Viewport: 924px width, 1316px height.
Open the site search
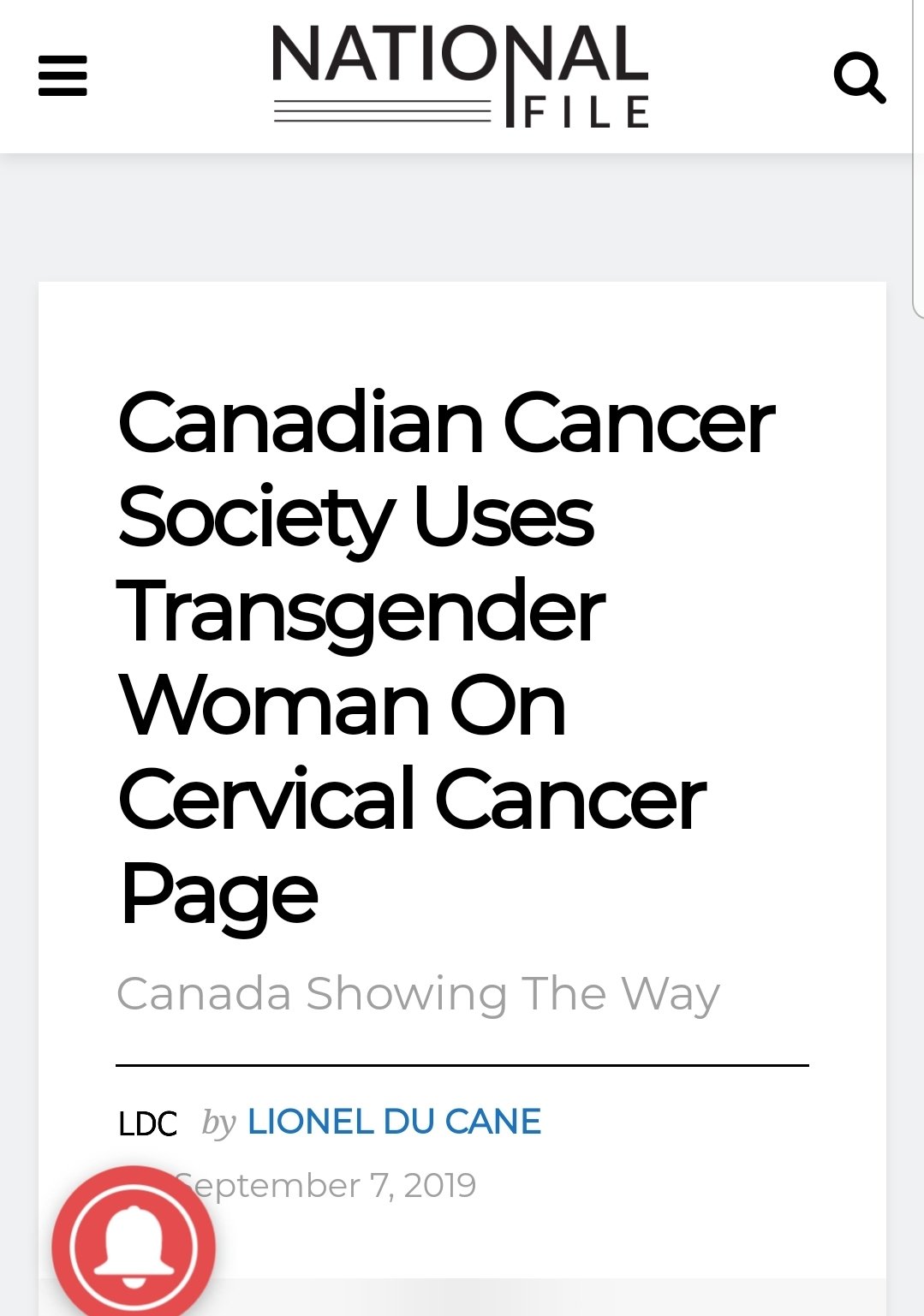coord(859,78)
